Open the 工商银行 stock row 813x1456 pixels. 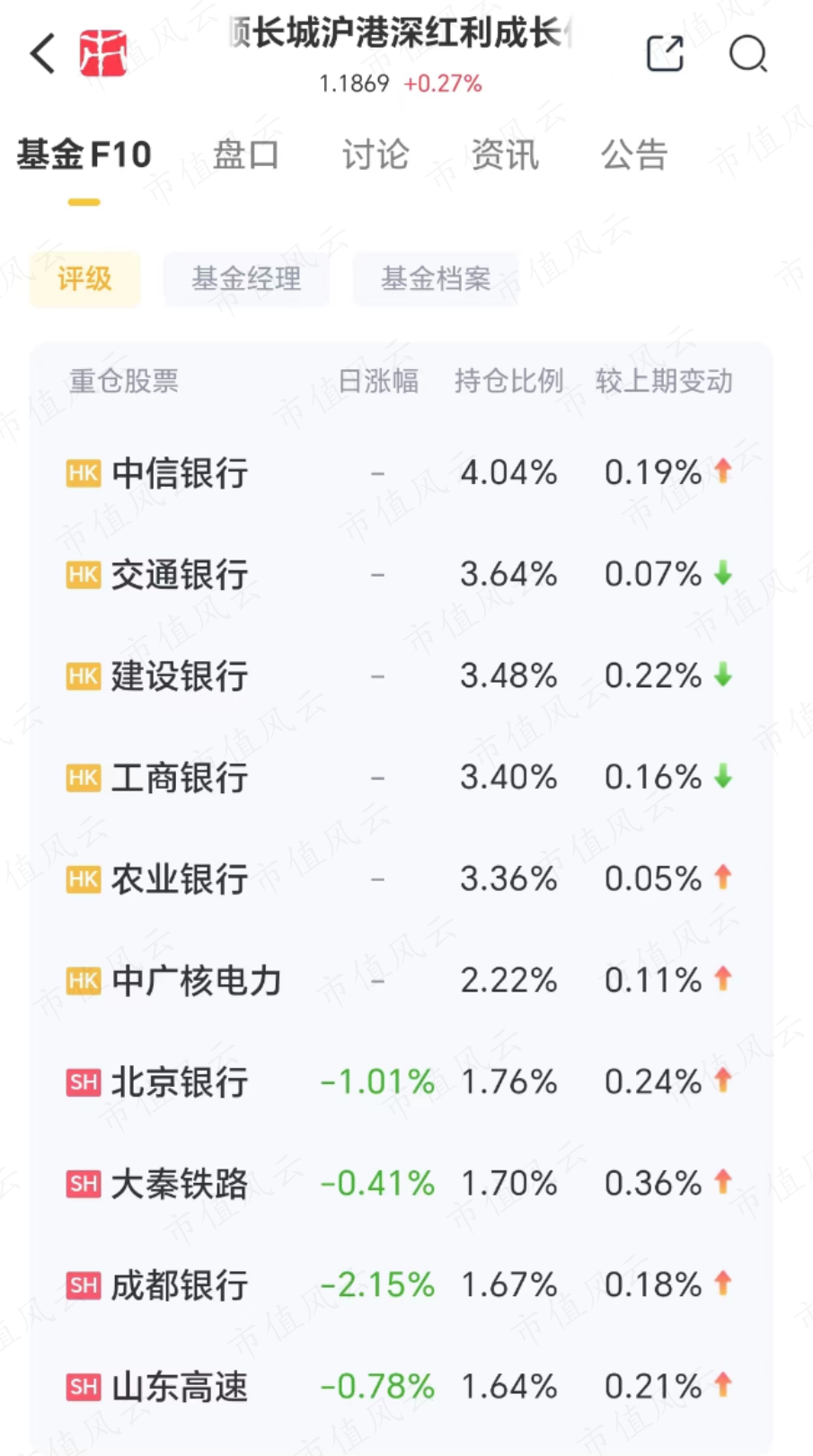(180, 777)
